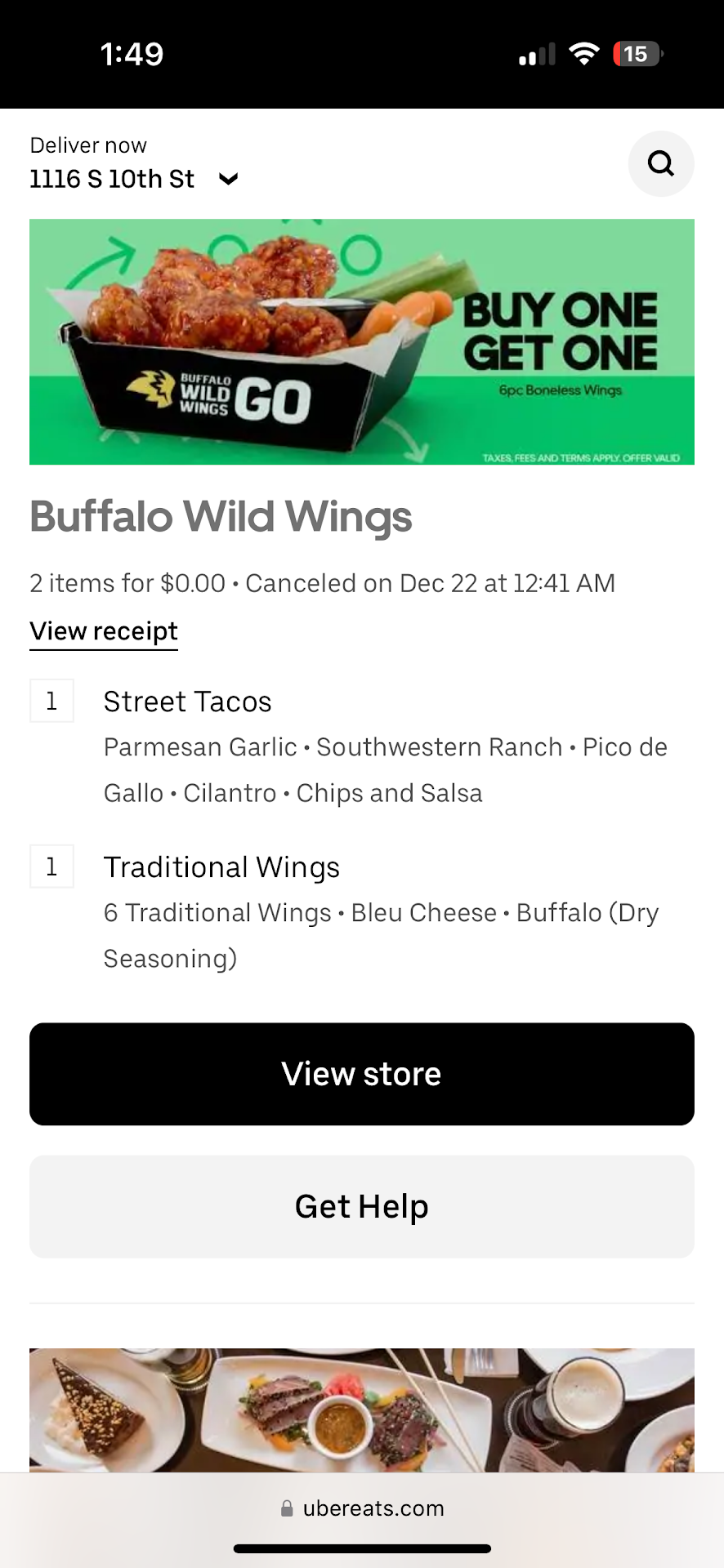
Task: Select the Get Help button
Action: [361, 1206]
